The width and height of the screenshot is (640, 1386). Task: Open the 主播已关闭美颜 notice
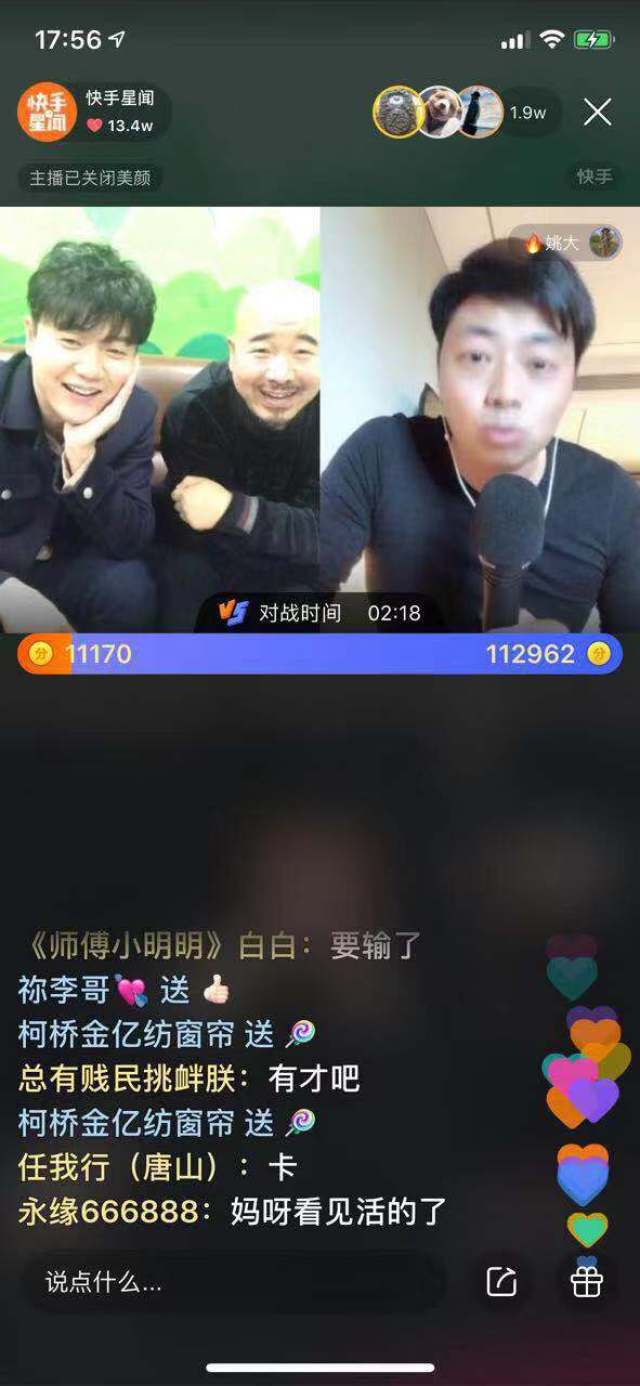click(90, 178)
